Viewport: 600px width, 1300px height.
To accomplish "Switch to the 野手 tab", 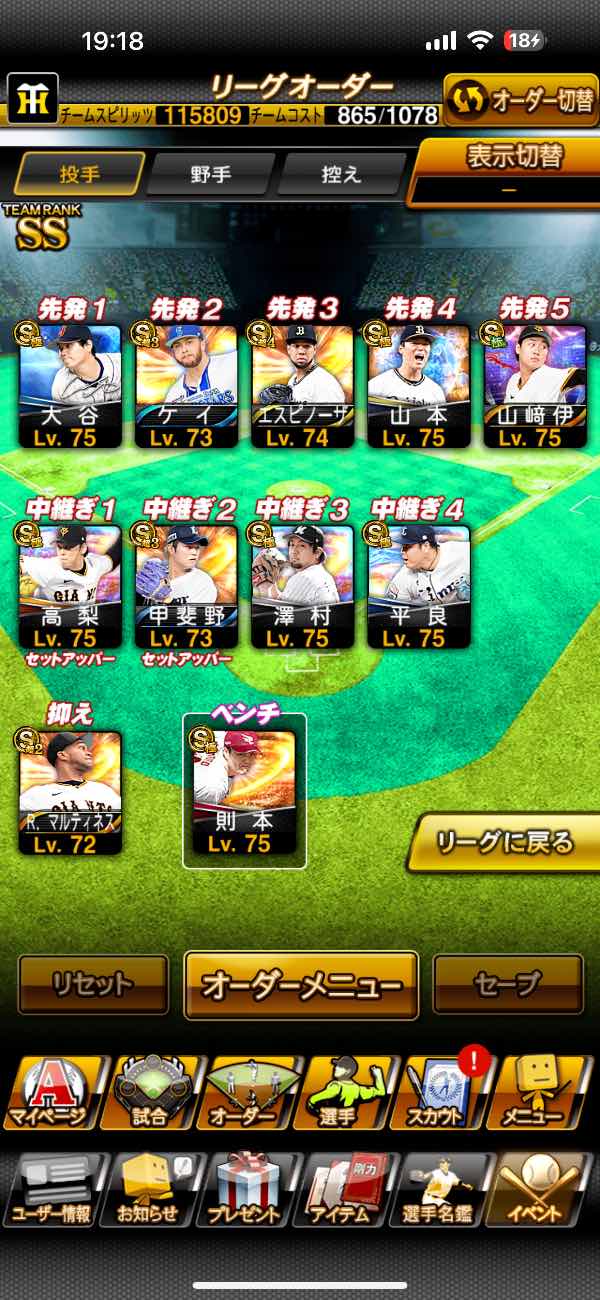I will (x=211, y=174).
